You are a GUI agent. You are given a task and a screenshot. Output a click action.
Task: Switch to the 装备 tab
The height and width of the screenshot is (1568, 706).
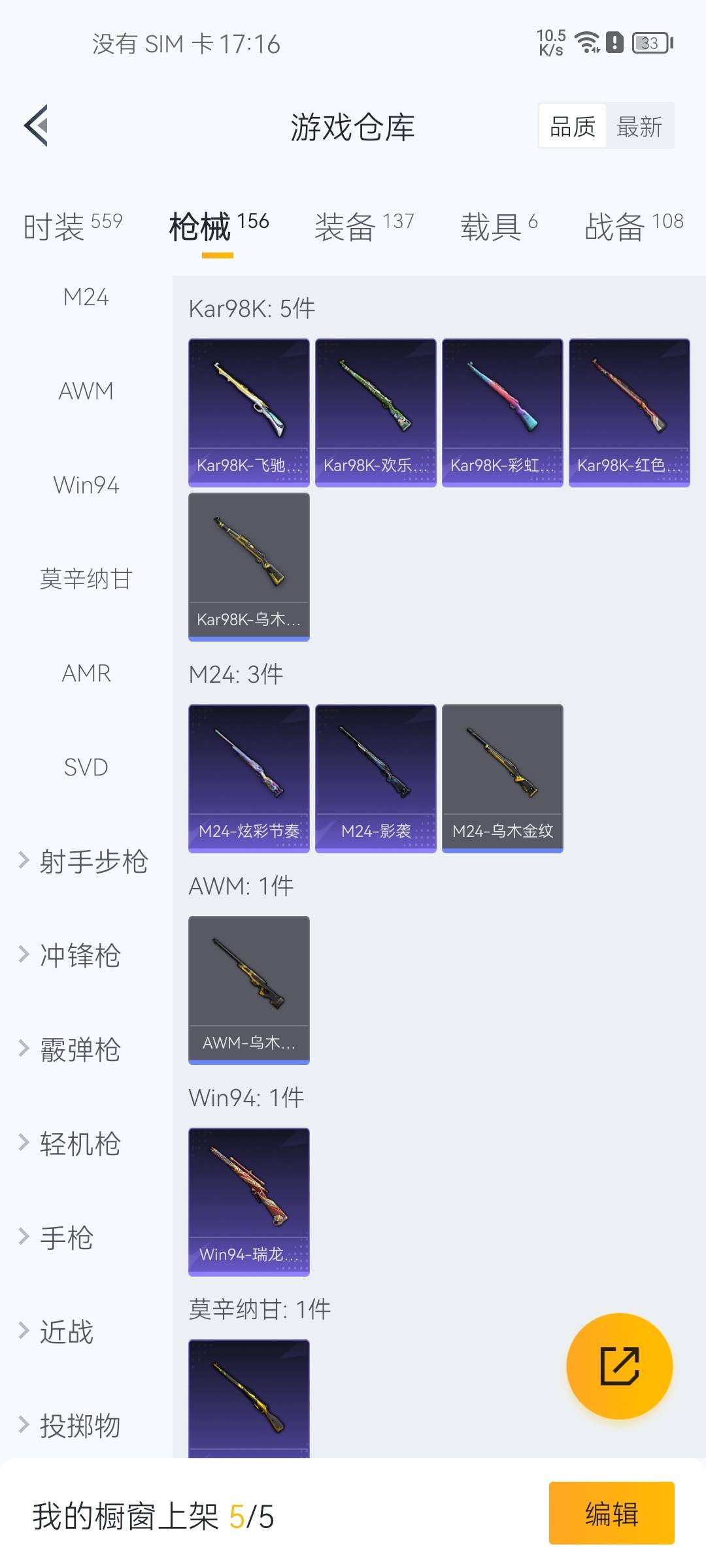click(x=364, y=226)
